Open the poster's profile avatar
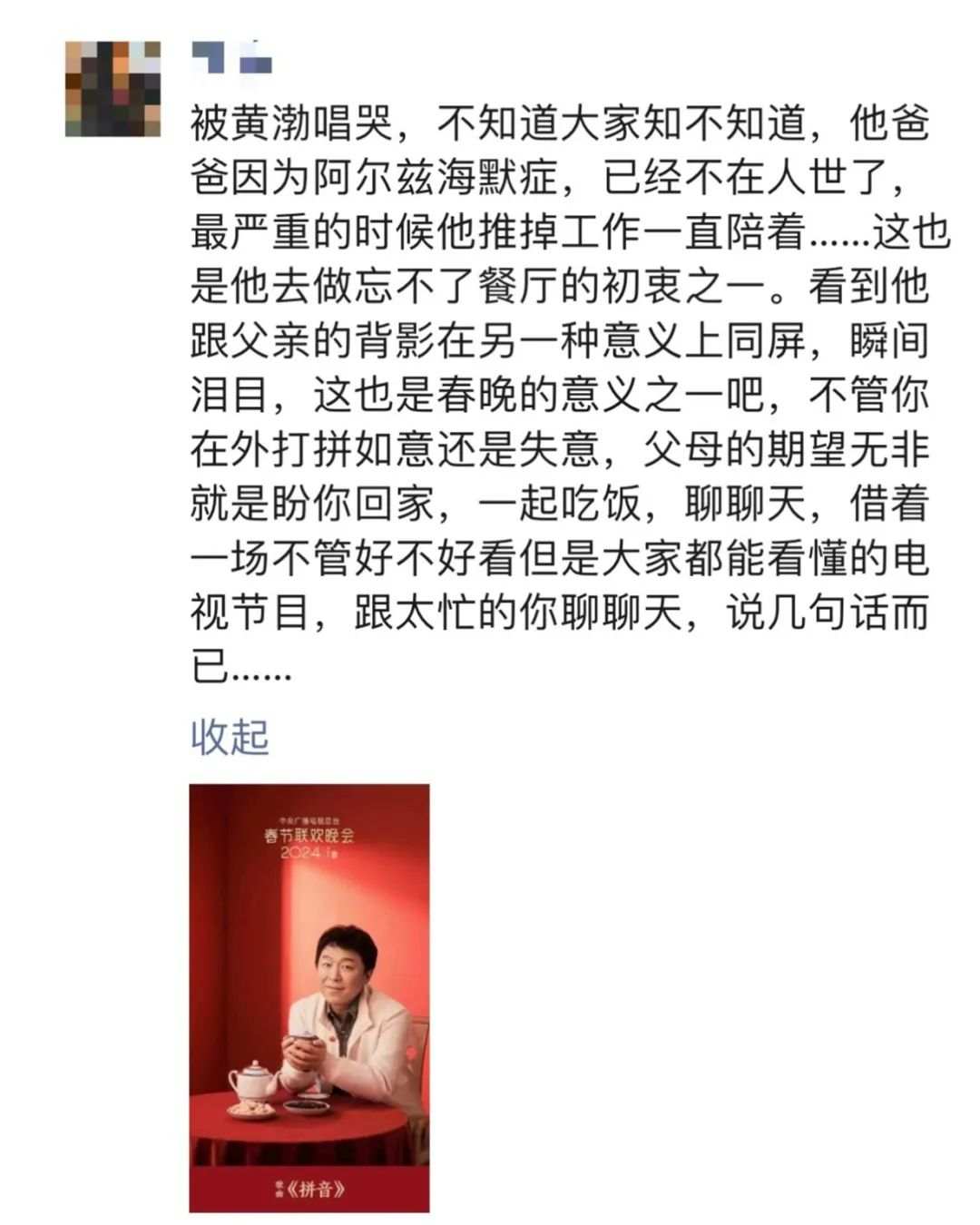Screen dimensions: 980x1225 pyautogui.click(x=113, y=89)
